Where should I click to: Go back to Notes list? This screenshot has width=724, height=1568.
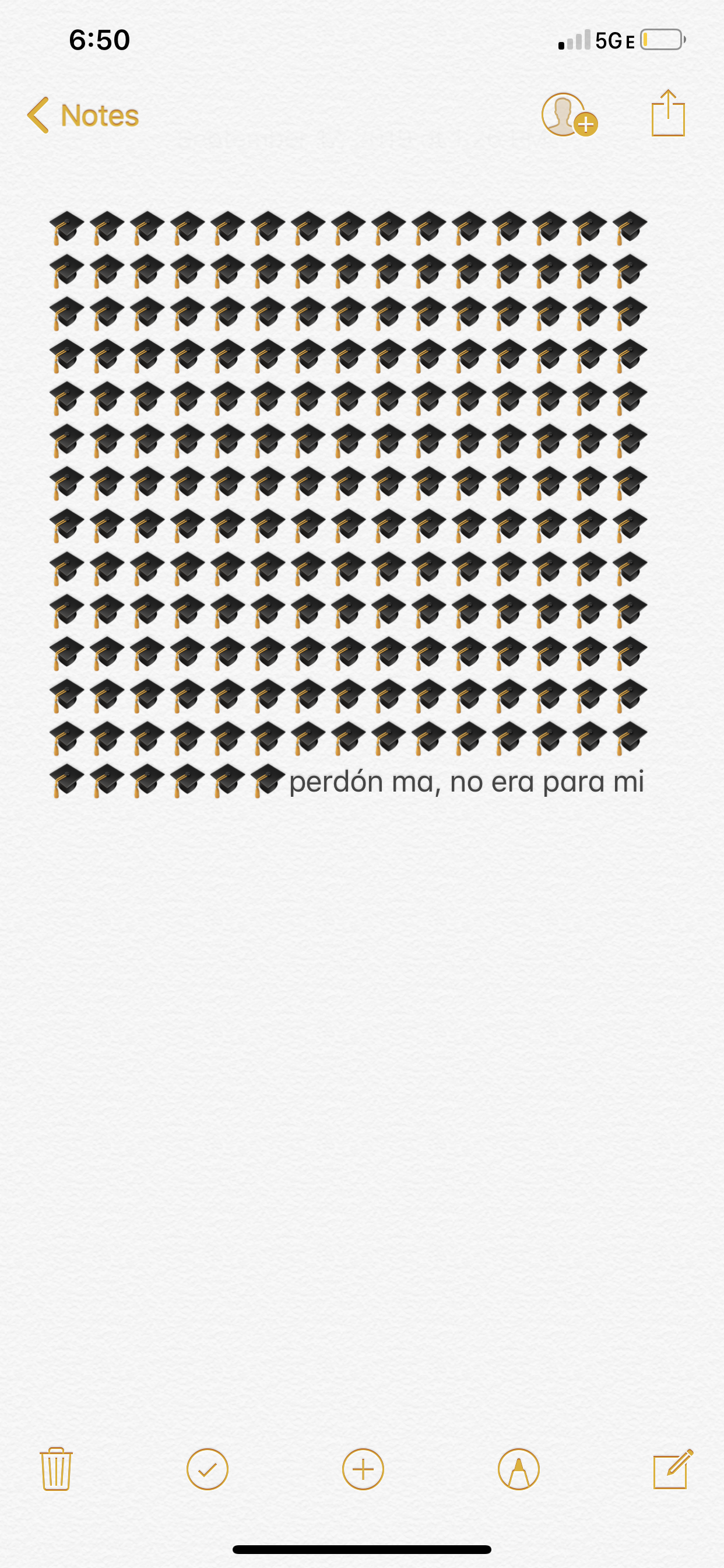click(83, 115)
